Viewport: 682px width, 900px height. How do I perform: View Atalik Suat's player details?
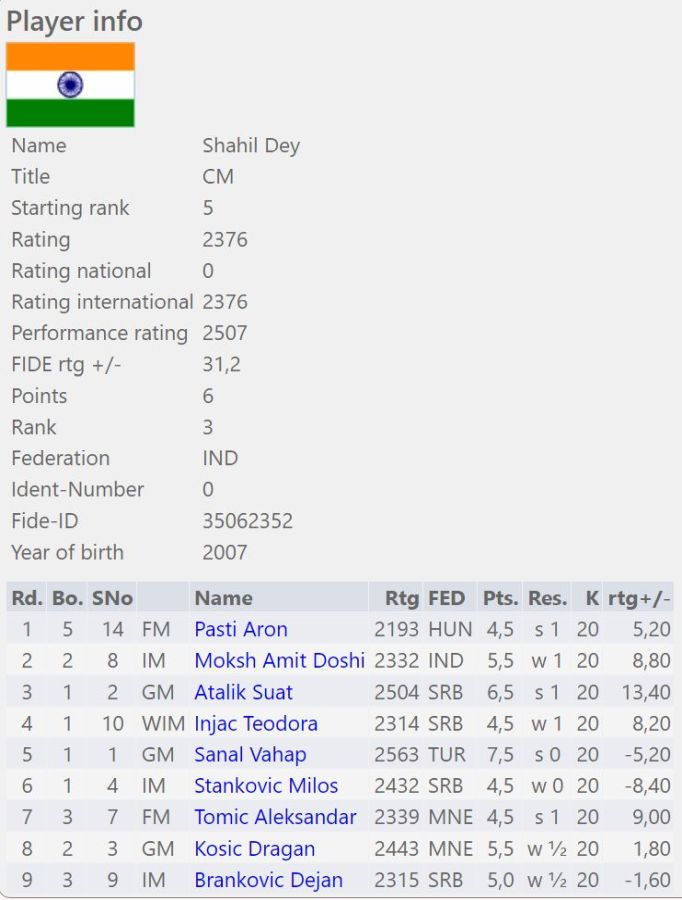243,692
